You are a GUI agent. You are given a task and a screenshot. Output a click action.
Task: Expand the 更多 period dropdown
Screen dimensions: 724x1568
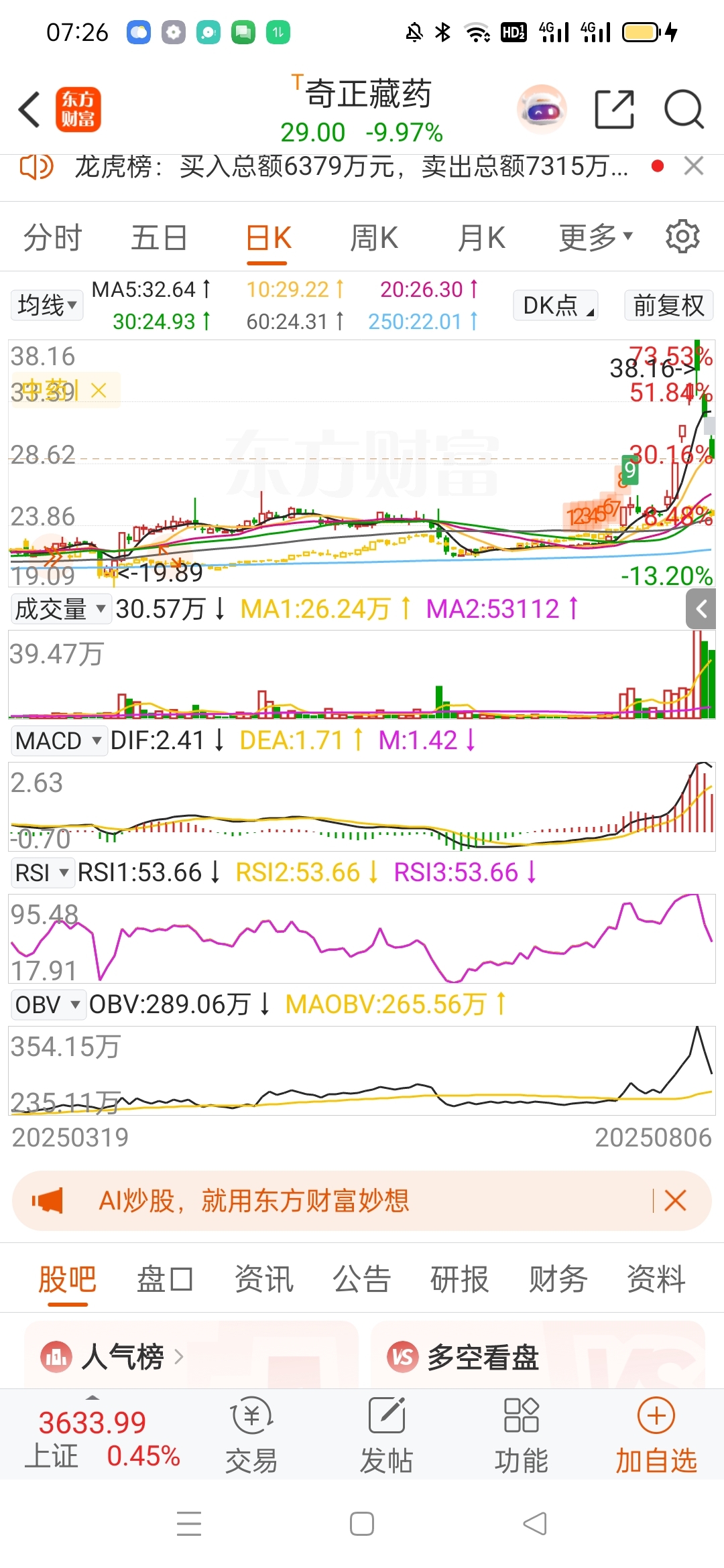[596, 237]
